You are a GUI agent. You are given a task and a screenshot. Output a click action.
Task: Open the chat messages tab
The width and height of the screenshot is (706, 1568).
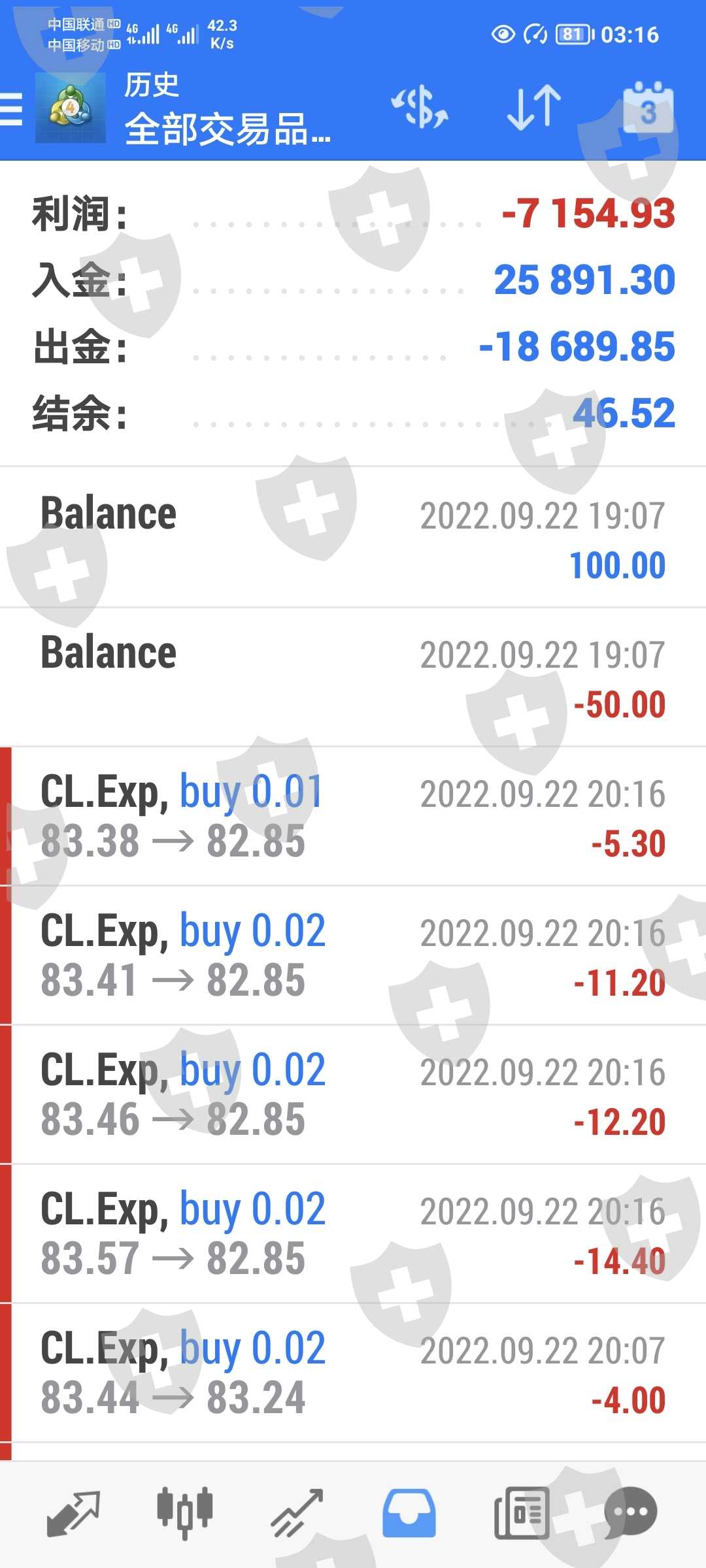pyautogui.click(x=630, y=1513)
